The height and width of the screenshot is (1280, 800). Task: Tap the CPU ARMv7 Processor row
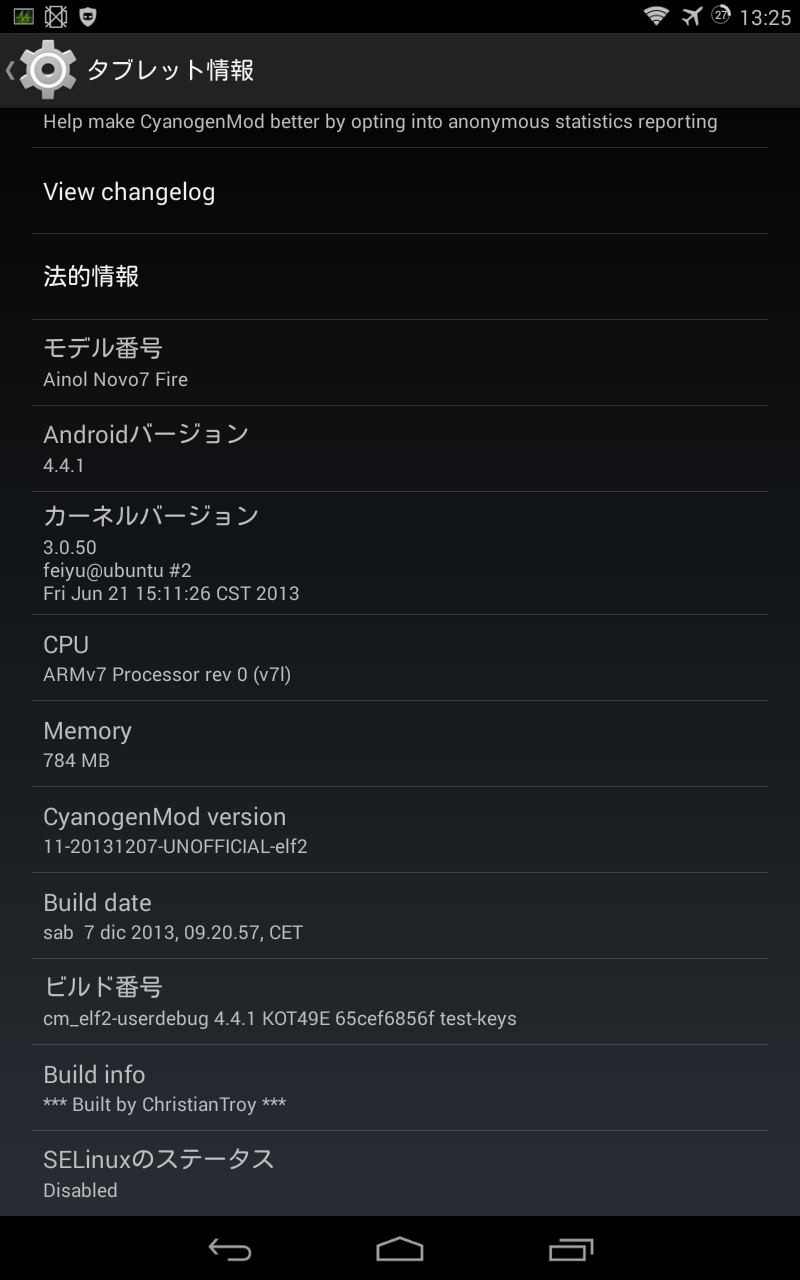point(400,658)
